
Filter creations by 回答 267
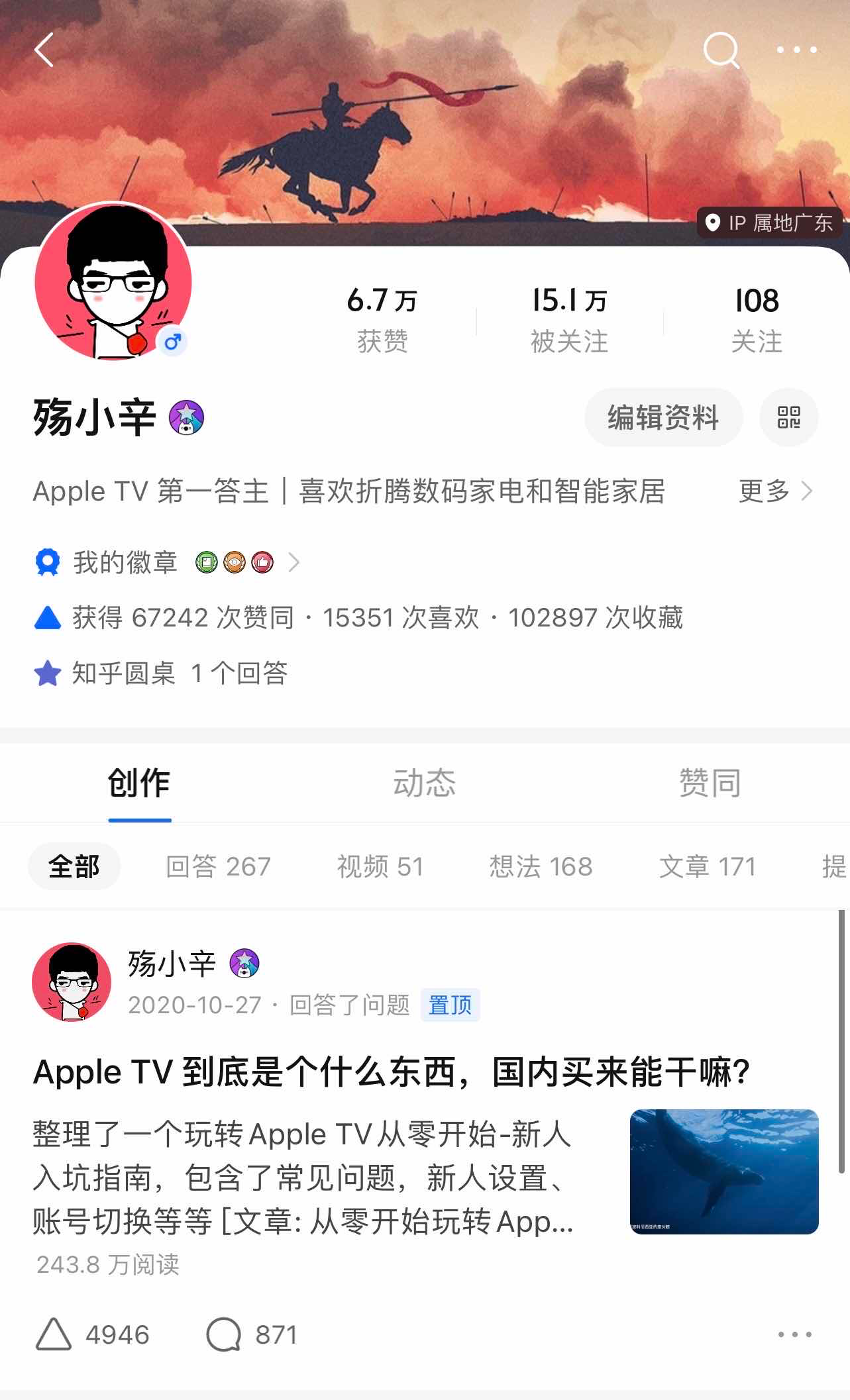click(x=219, y=866)
